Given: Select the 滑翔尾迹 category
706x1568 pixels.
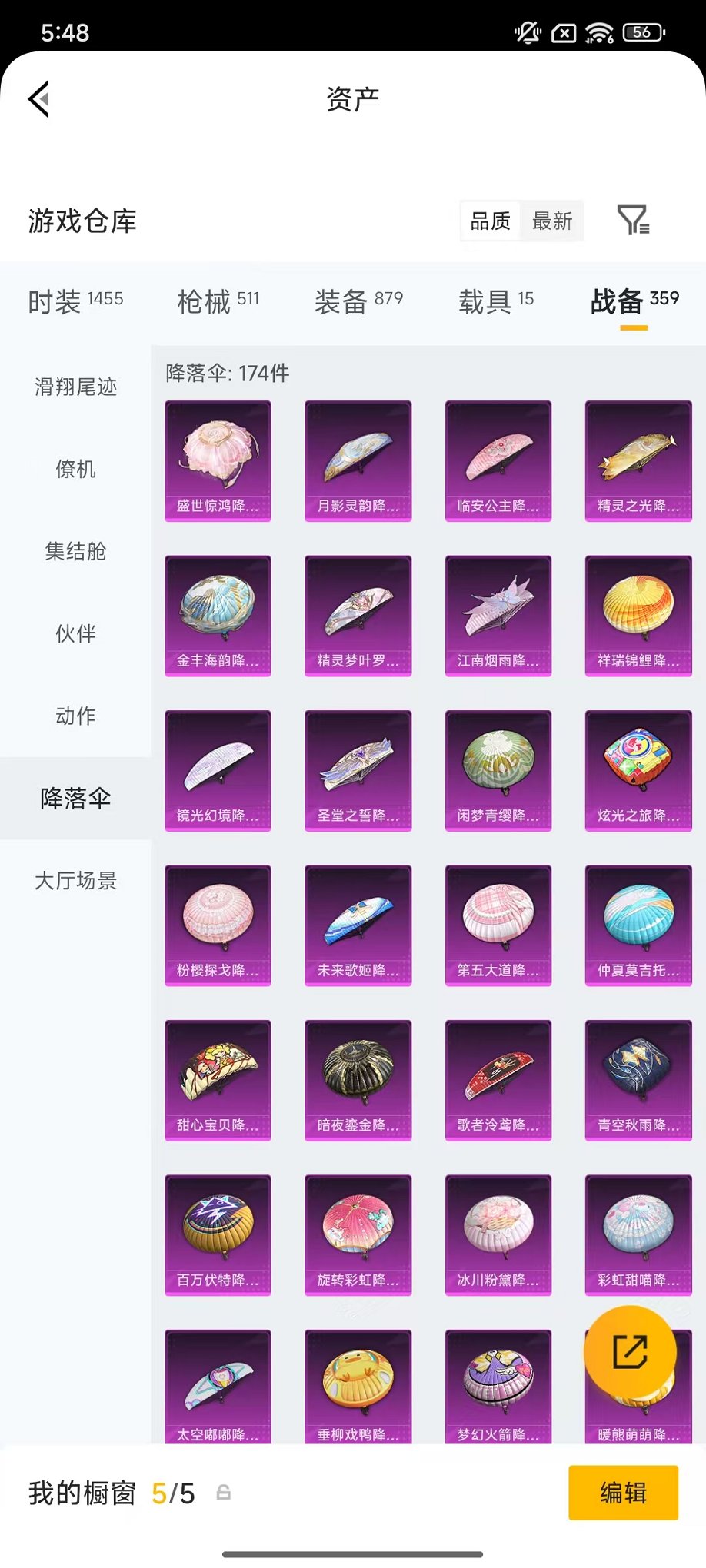Looking at the screenshot, I should 75,387.
